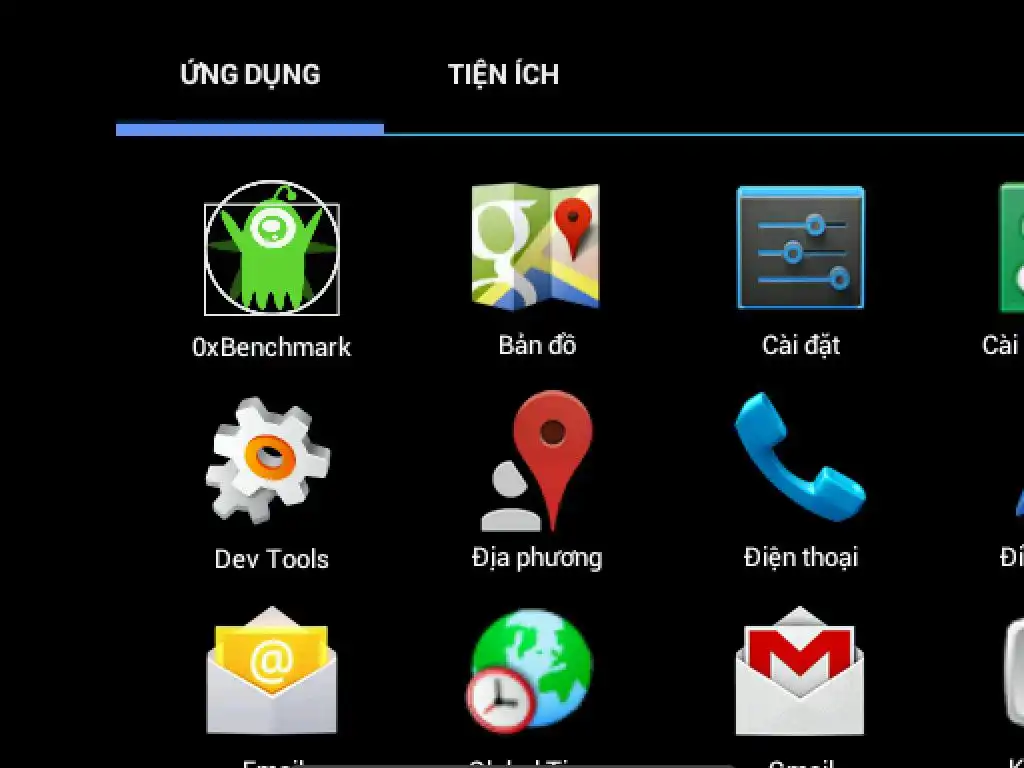Open Dev Tools
Screen dimensions: 1024x768
point(270,462)
